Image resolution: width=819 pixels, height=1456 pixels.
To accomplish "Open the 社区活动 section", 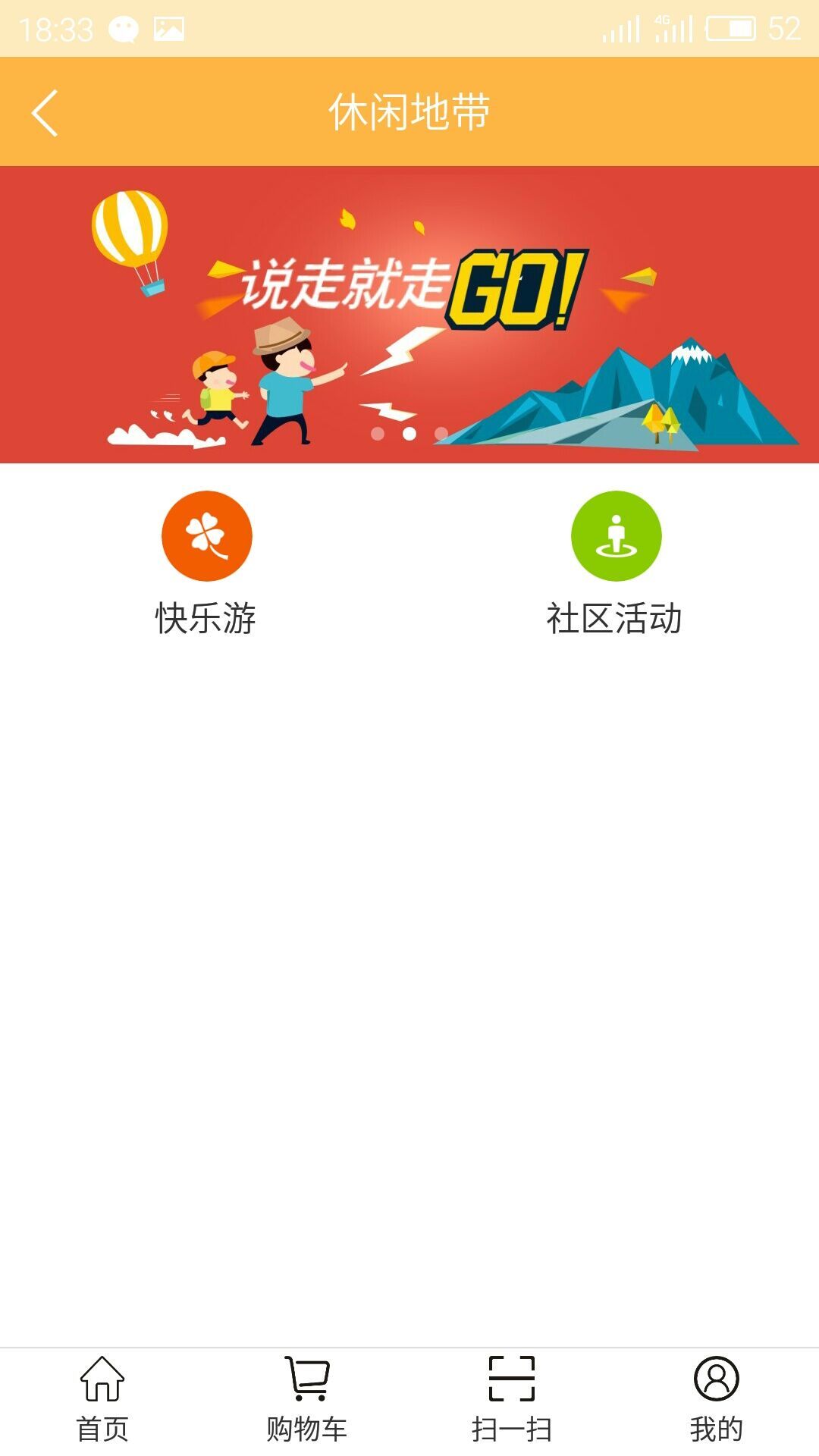I will pos(615,563).
